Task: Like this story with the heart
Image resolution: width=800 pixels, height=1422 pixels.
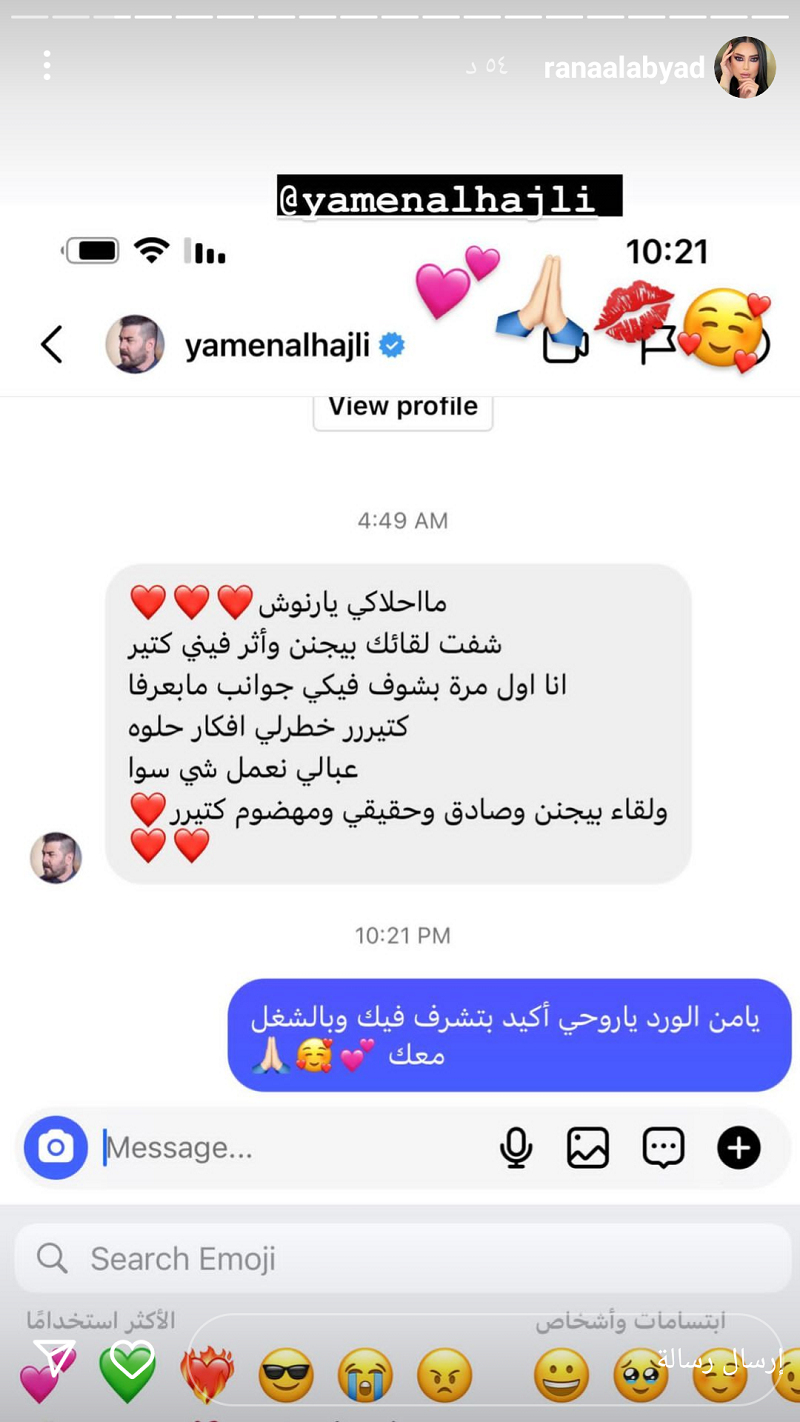Action: (x=131, y=1360)
